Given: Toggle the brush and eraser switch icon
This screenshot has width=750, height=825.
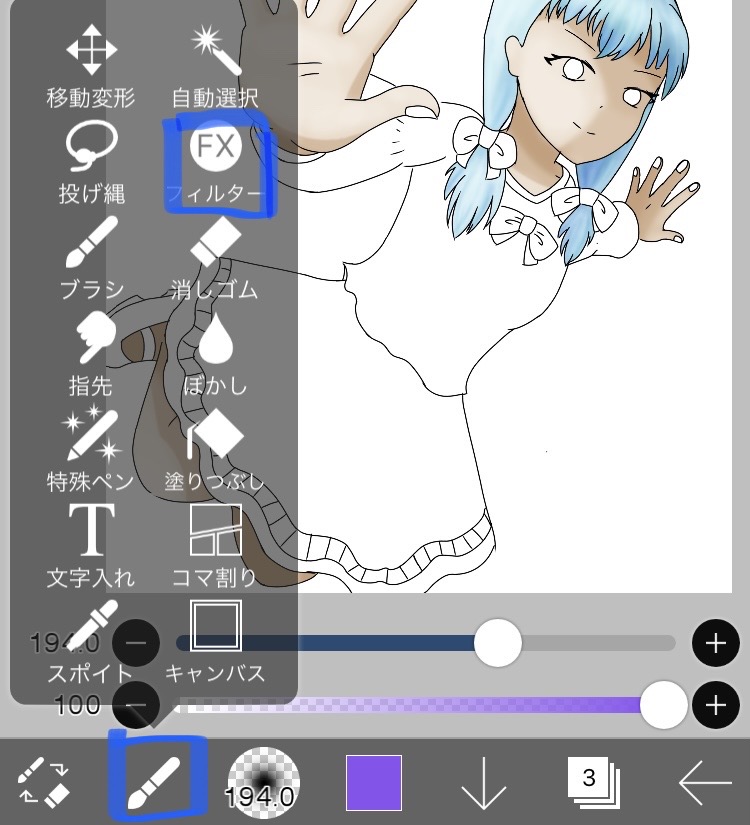Looking at the screenshot, I should tap(45, 783).
